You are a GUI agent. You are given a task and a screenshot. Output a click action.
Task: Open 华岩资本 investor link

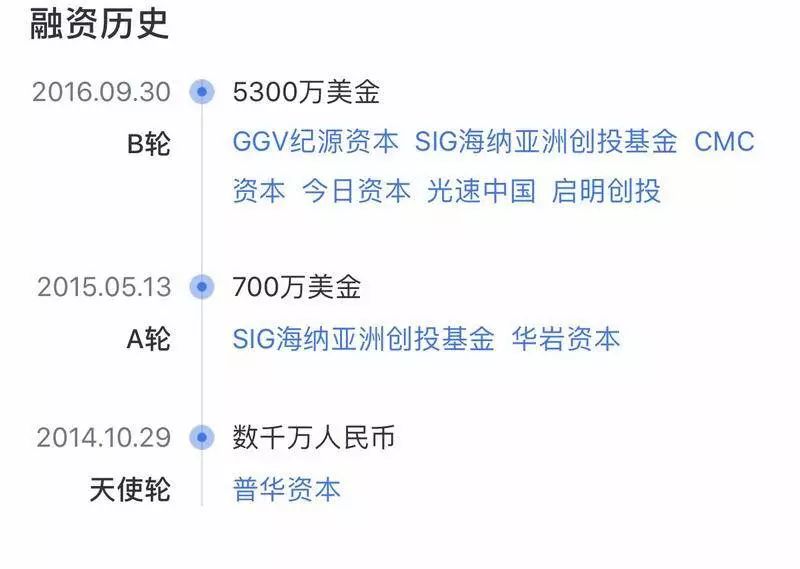click(566, 338)
